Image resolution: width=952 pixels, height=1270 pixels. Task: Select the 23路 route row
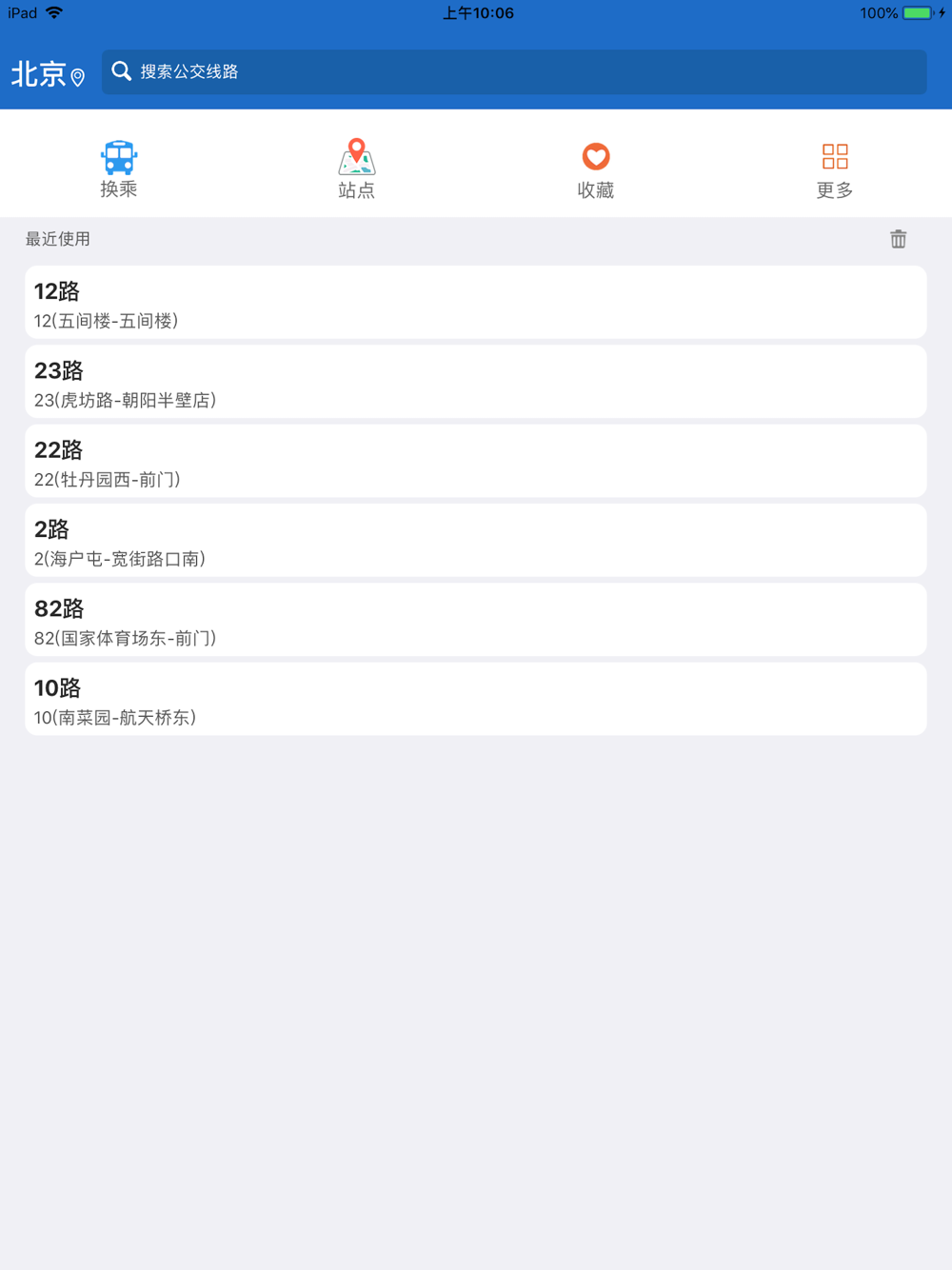(x=476, y=382)
